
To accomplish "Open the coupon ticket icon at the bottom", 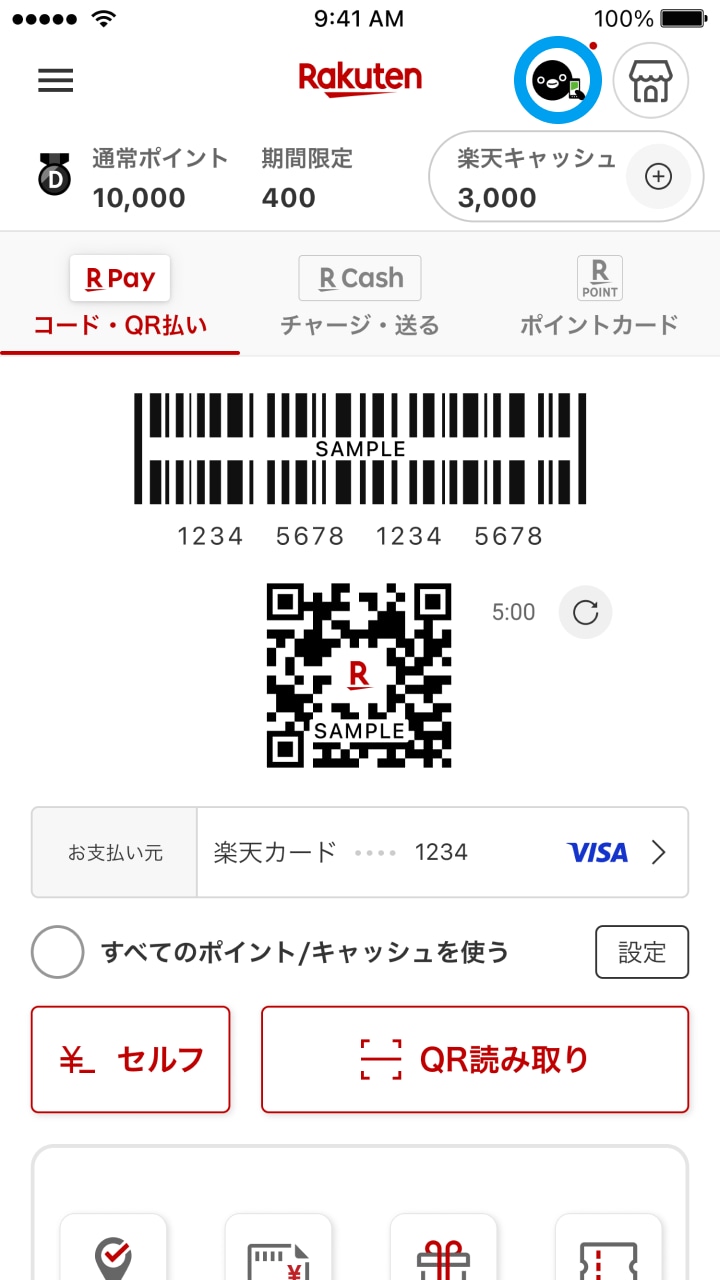I will (x=608, y=1250).
